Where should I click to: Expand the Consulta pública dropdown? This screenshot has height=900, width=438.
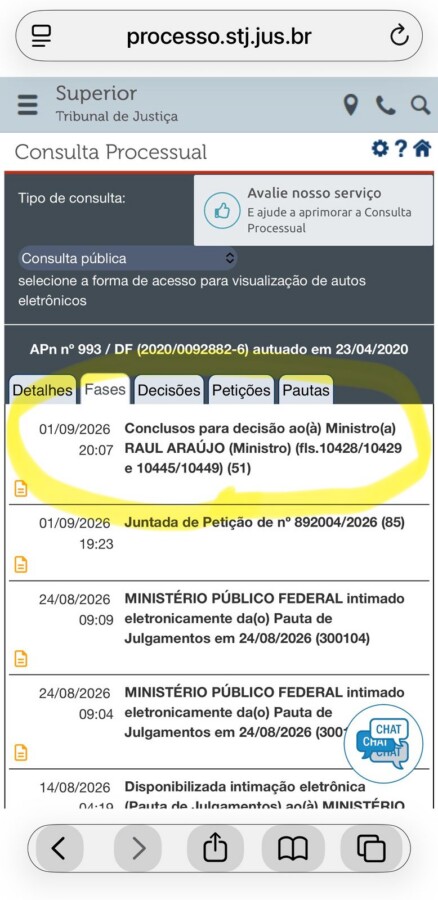(x=127, y=258)
